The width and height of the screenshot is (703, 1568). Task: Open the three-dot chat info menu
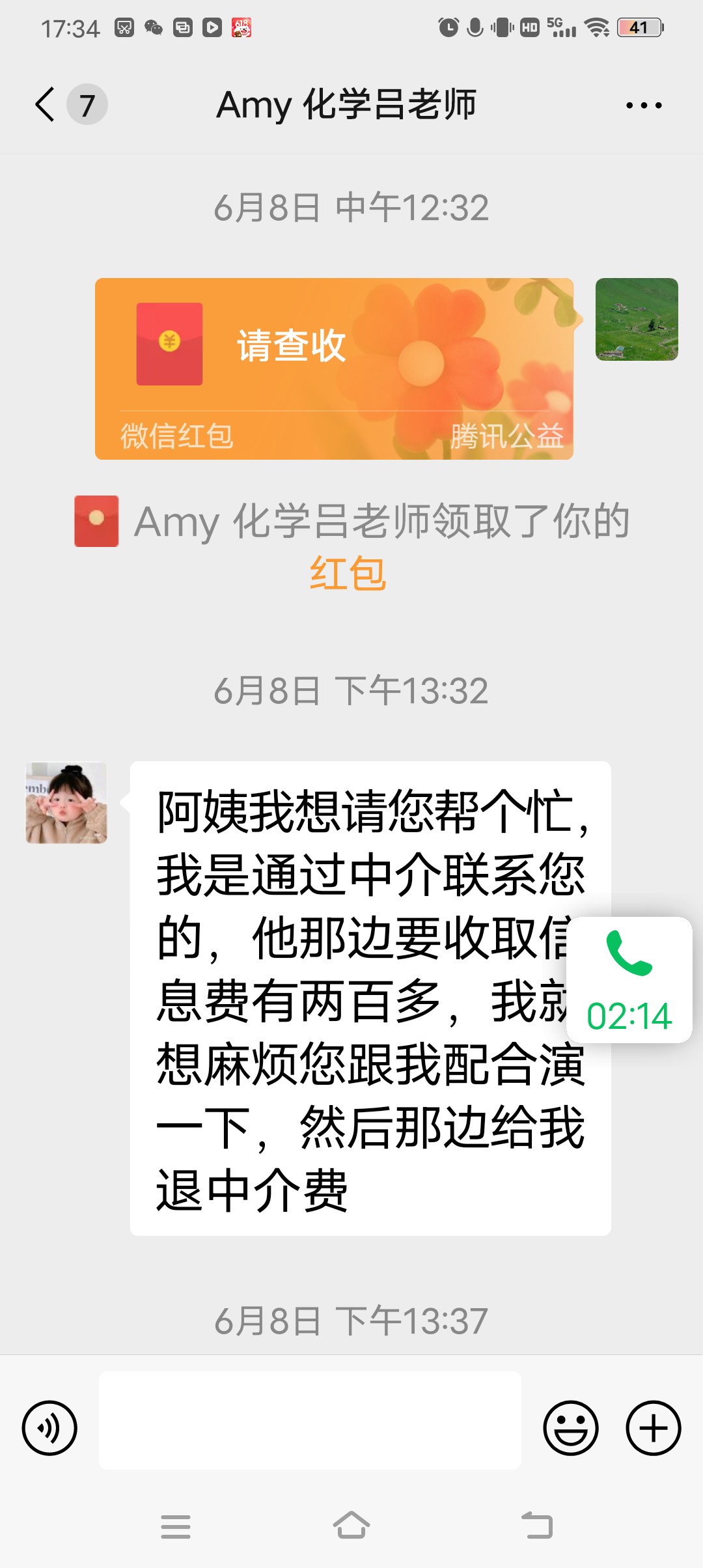coord(643,105)
